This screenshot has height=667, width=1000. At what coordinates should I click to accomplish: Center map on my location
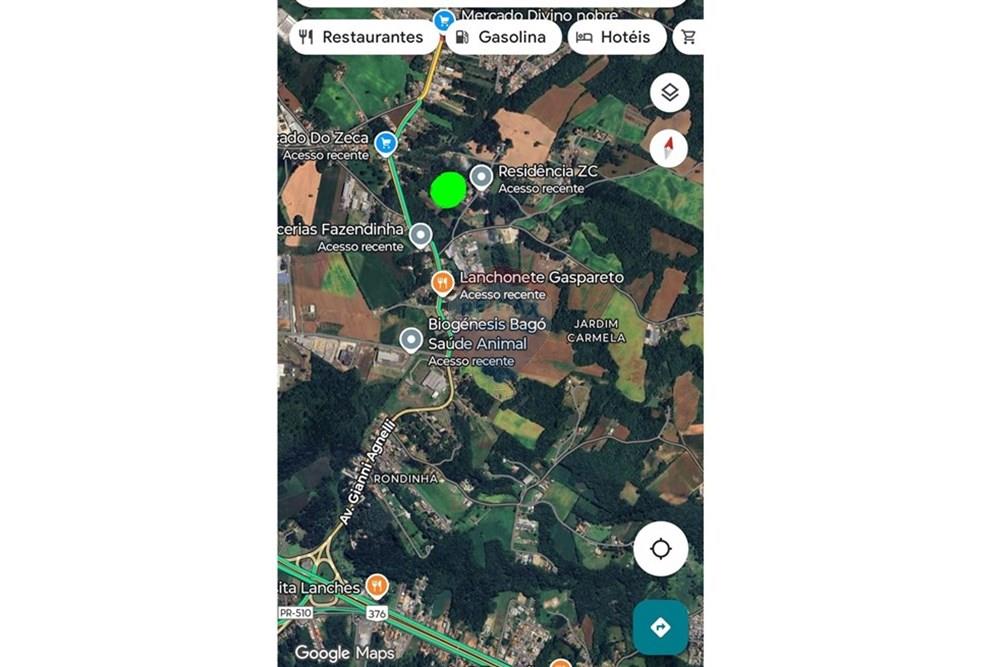click(x=660, y=548)
